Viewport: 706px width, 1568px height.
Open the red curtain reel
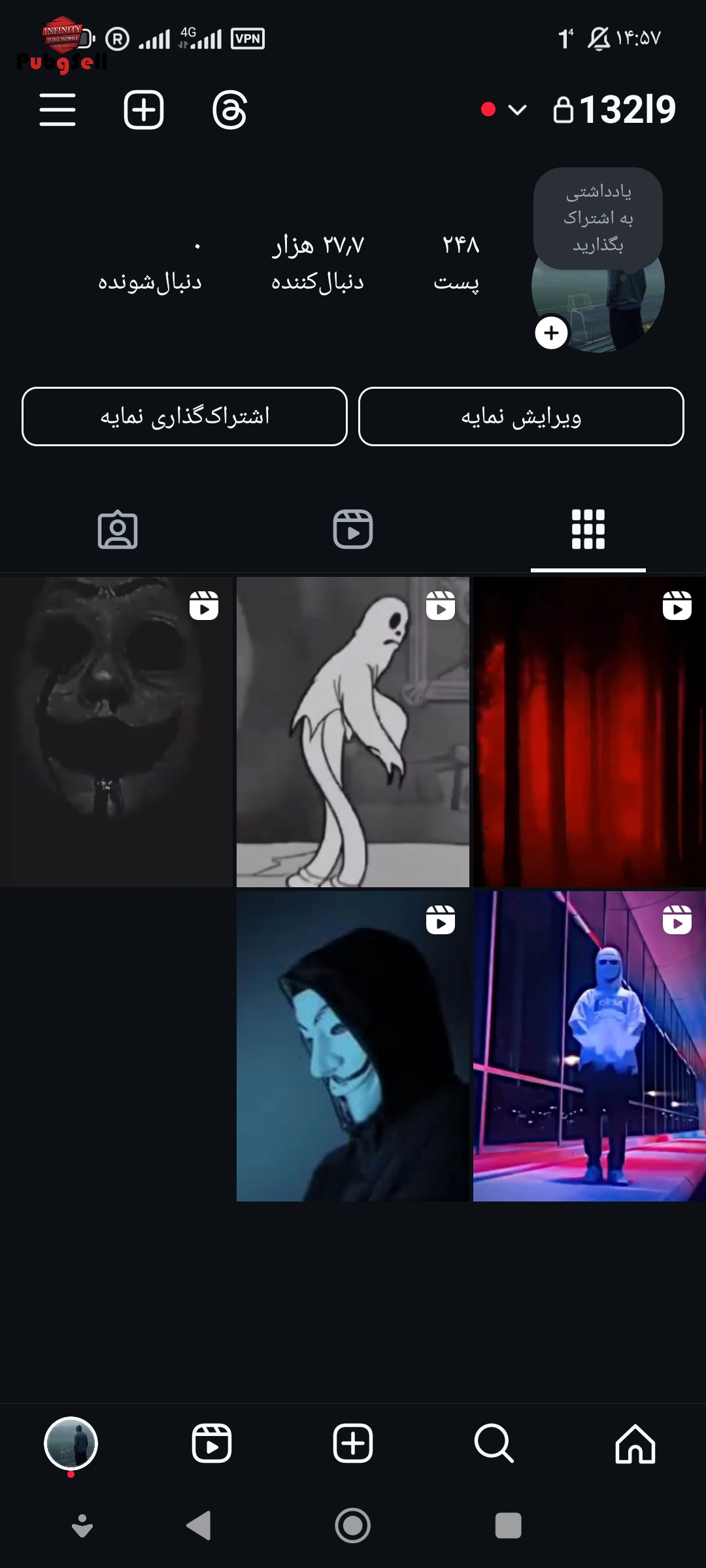pyautogui.click(x=590, y=732)
